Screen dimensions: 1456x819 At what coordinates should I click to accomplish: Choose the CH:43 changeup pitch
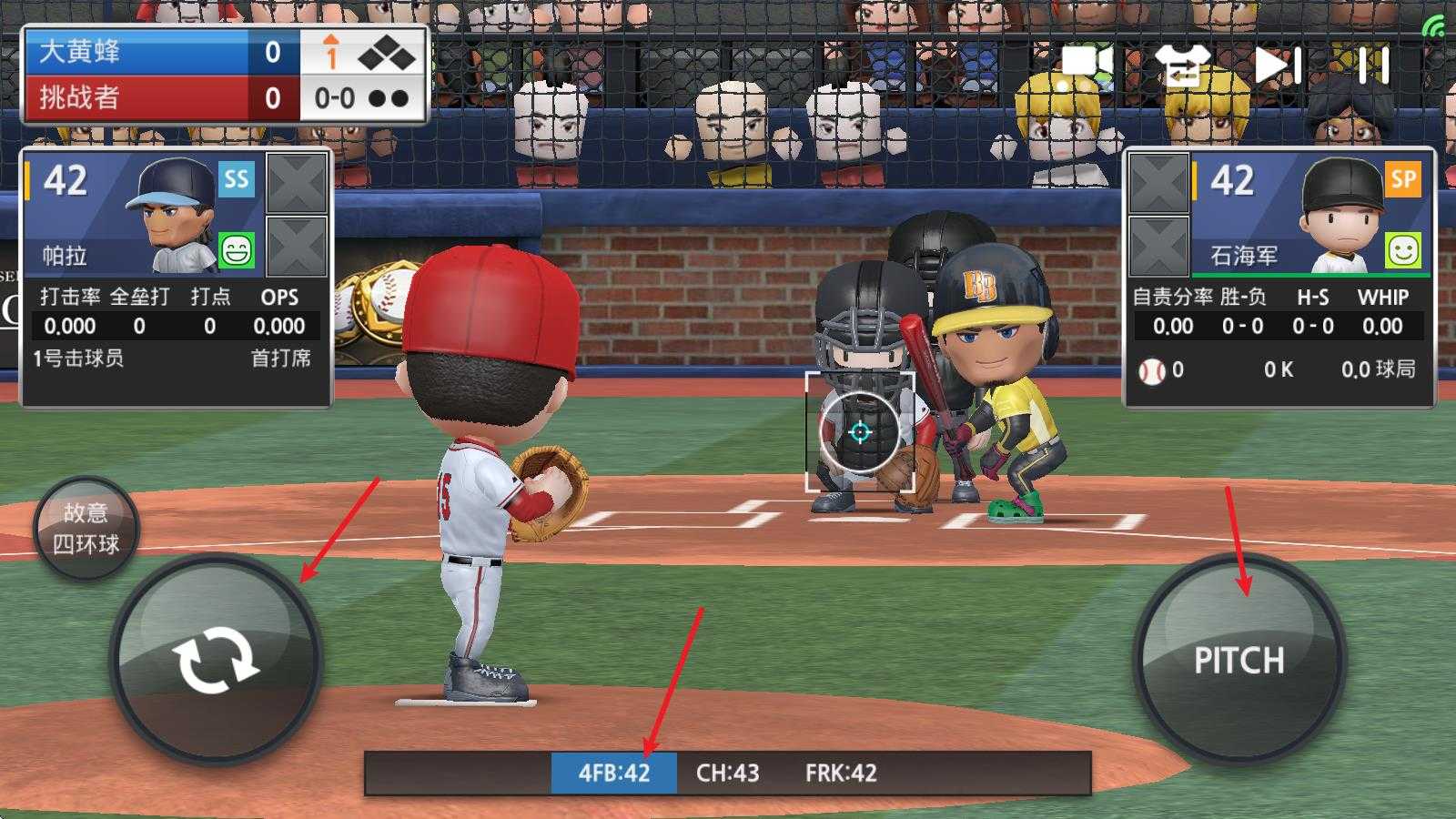click(x=727, y=773)
